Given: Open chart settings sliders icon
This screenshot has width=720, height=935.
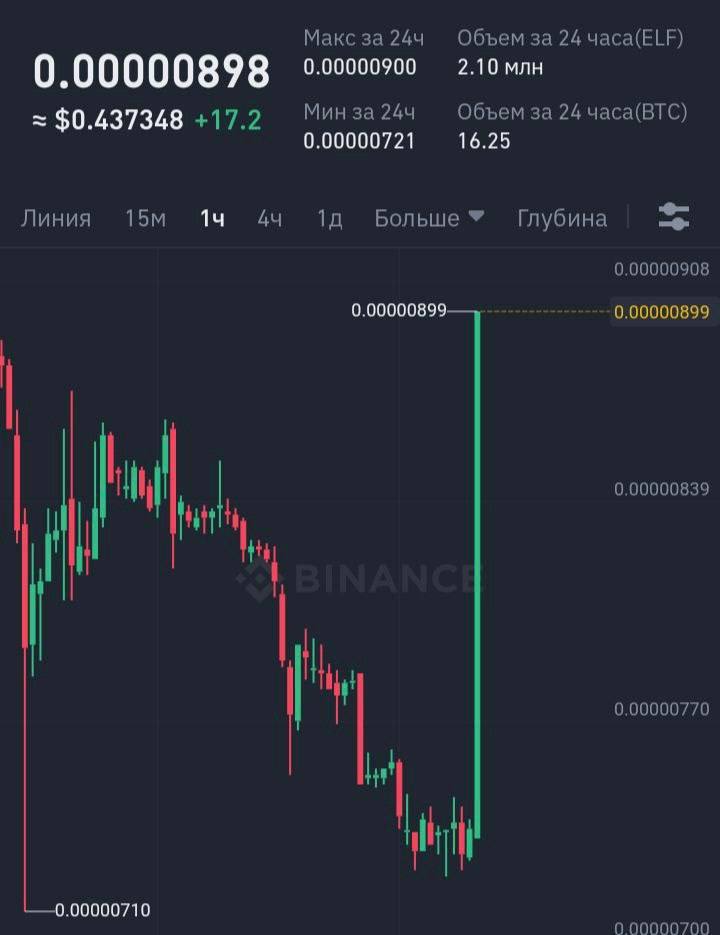Looking at the screenshot, I should point(674,216).
